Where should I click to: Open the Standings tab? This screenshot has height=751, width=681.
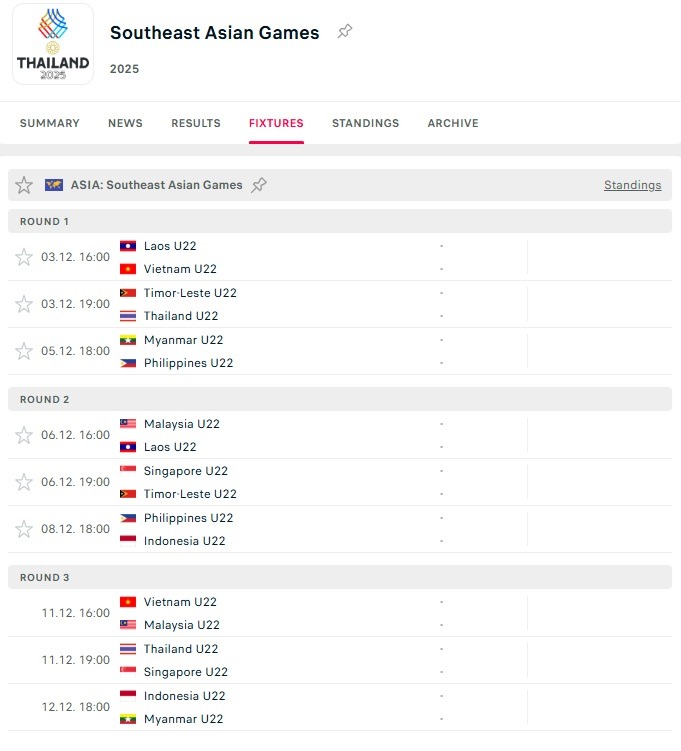tap(365, 123)
